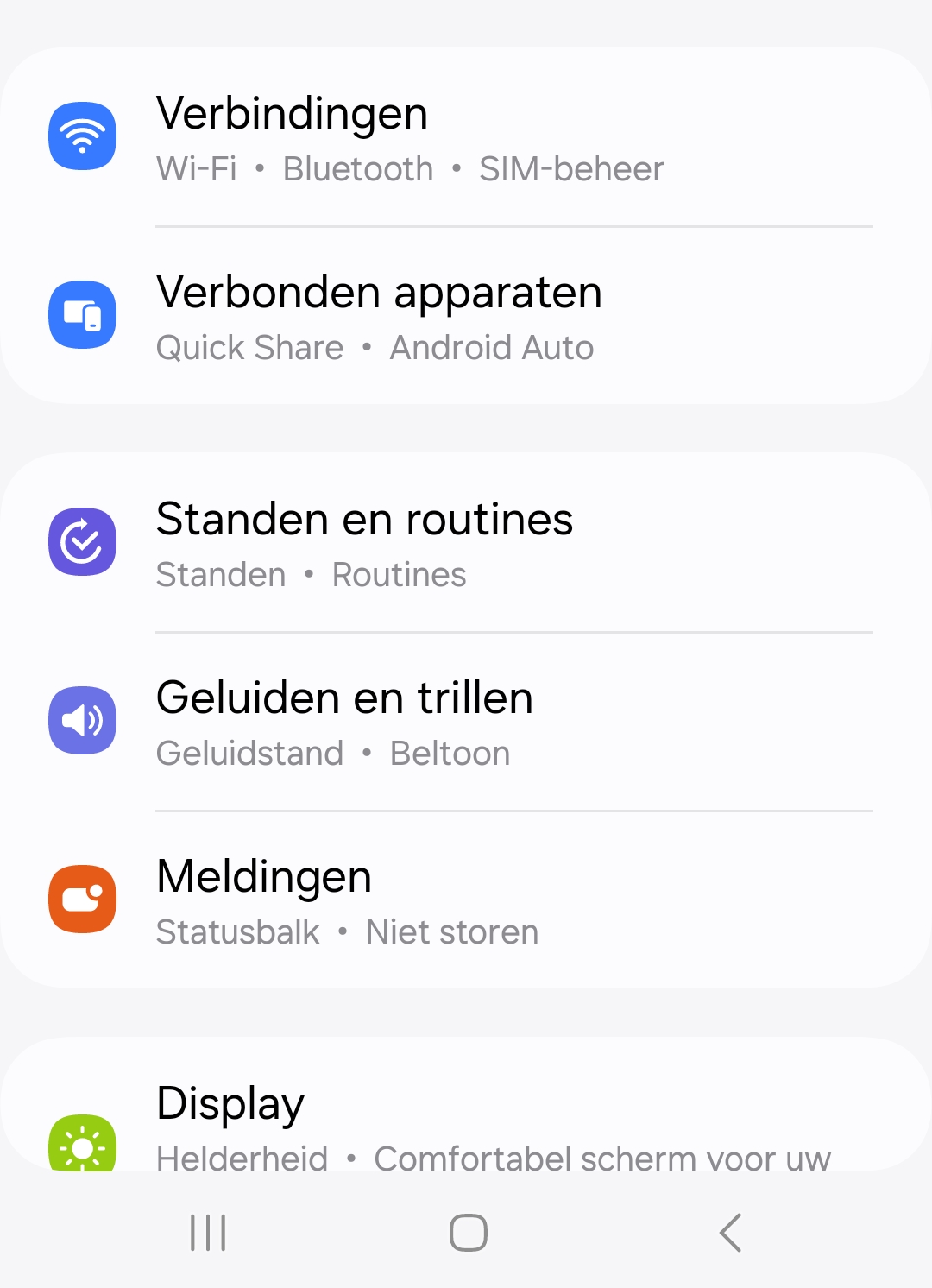Viewport: 932px width, 1288px height.
Task: Select the Quick Share subtext label
Action: [249, 348]
